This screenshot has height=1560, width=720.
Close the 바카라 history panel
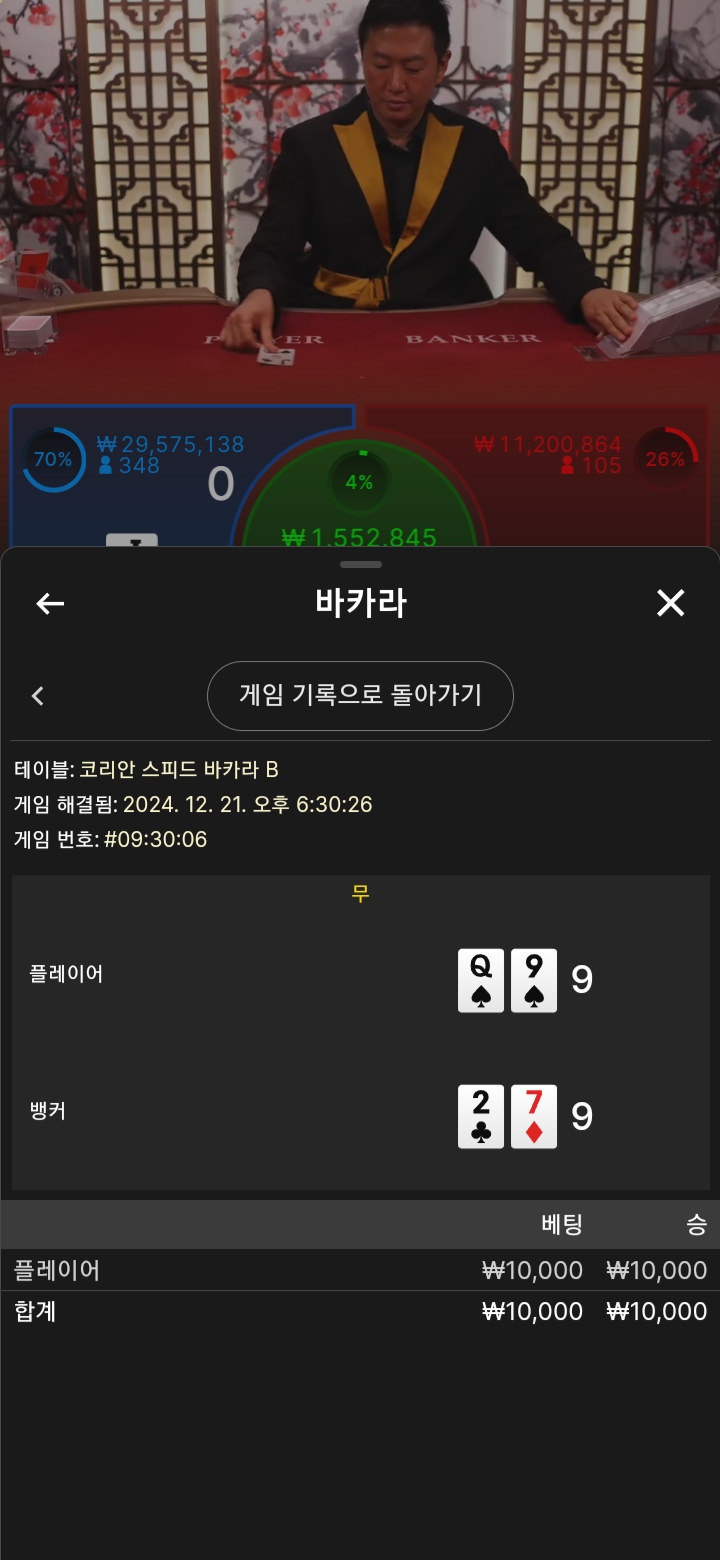click(670, 603)
